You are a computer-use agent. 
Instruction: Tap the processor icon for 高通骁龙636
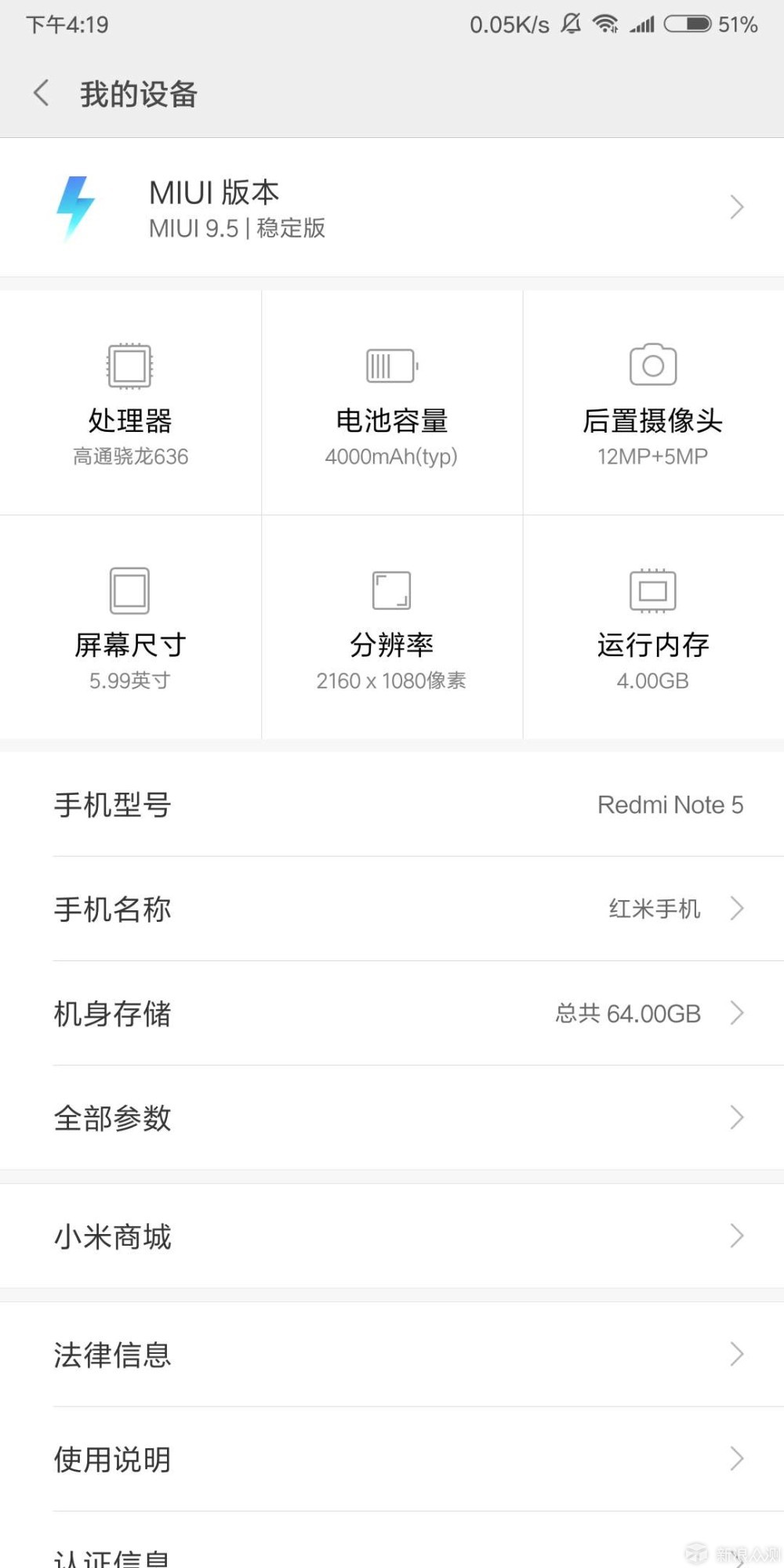tap(128, 364)
